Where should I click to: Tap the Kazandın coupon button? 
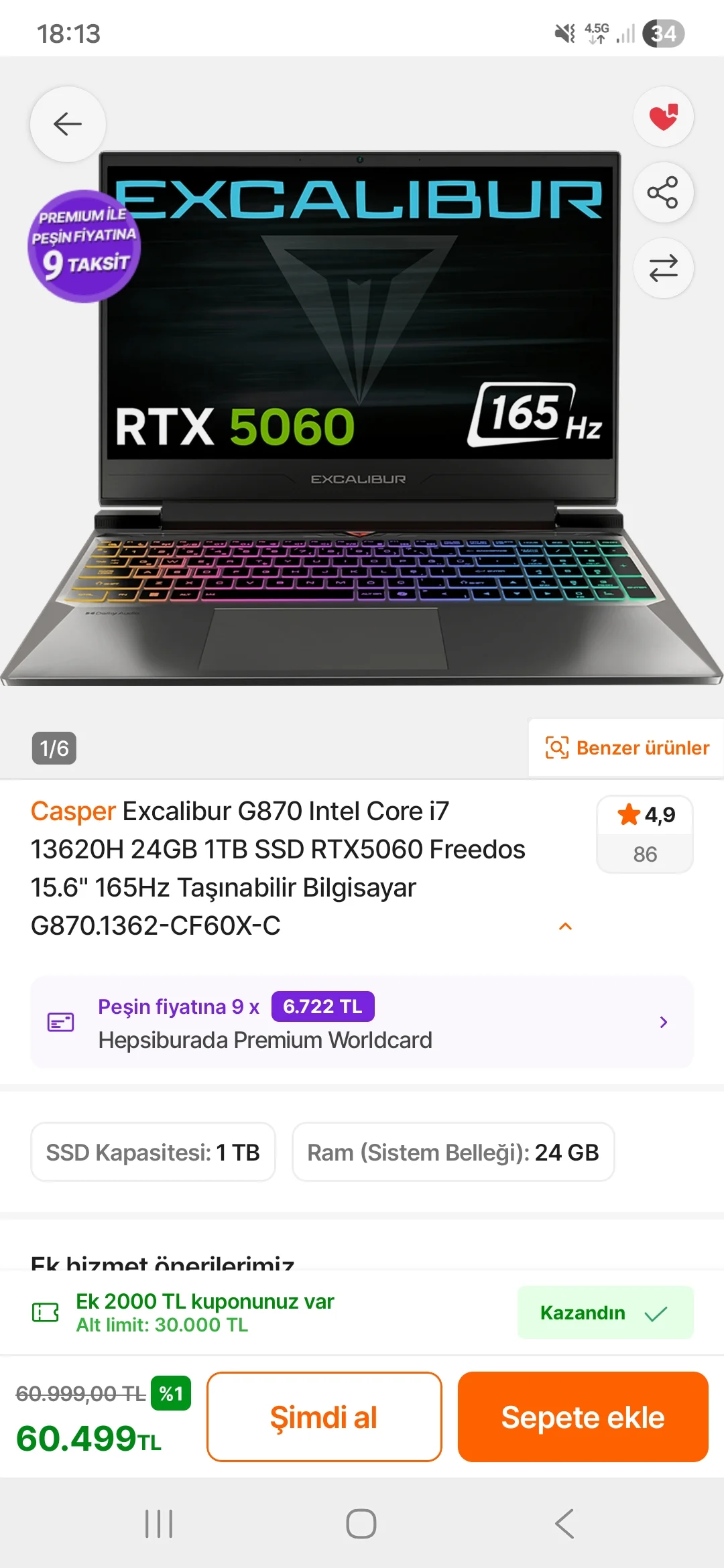[x=605, y=1313]
